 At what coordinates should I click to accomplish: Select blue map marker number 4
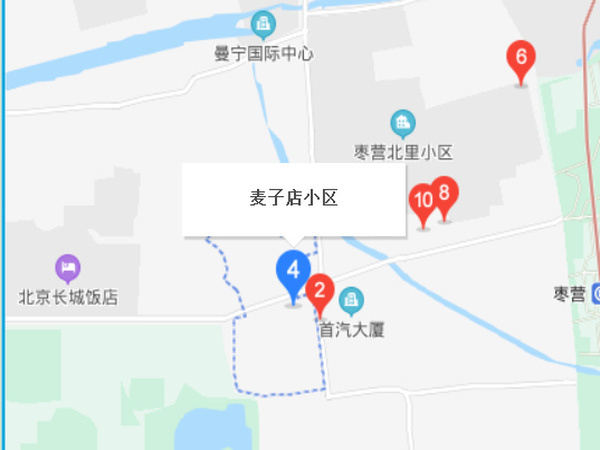pyautogui.click(x=293, y=272)
